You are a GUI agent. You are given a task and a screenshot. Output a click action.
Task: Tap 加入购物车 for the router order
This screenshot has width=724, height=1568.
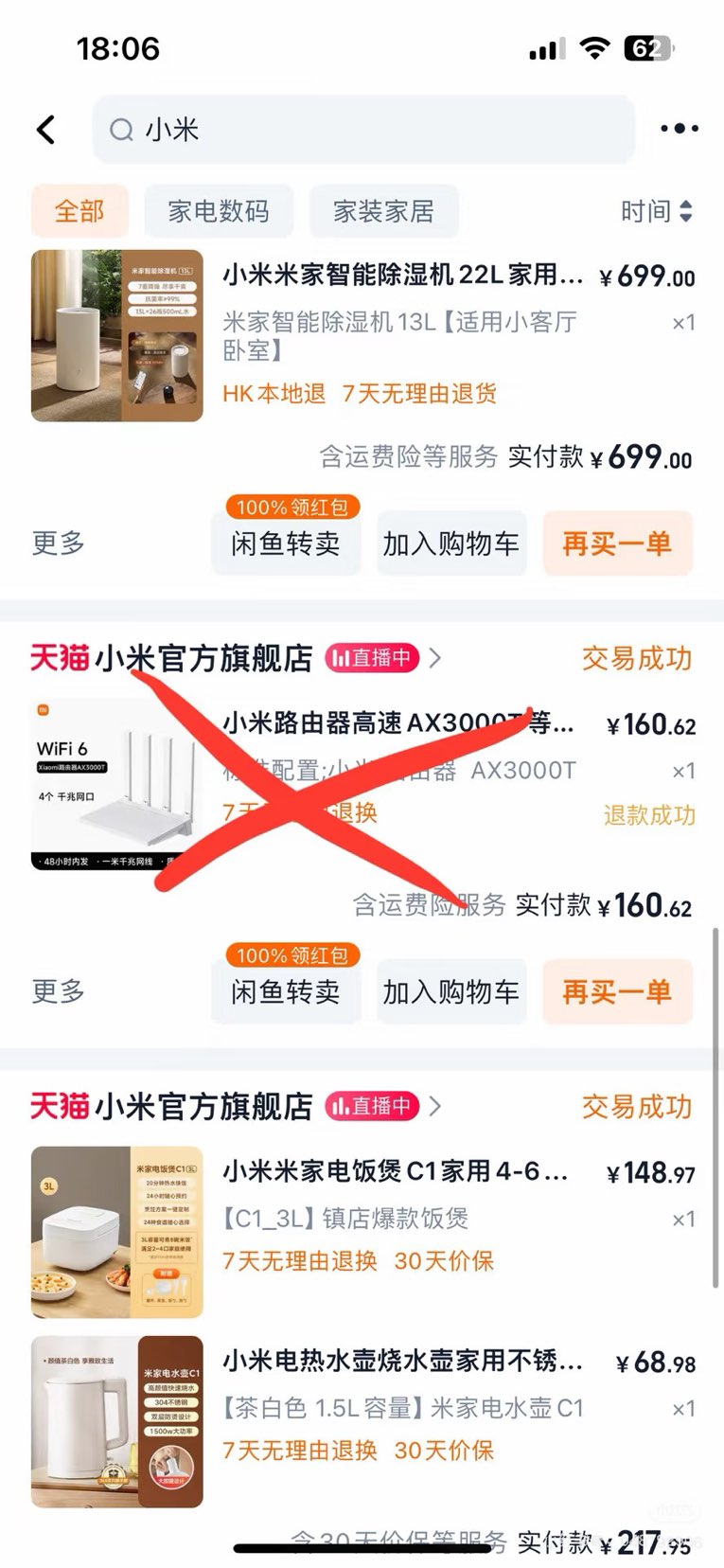(x=450, y=991)
